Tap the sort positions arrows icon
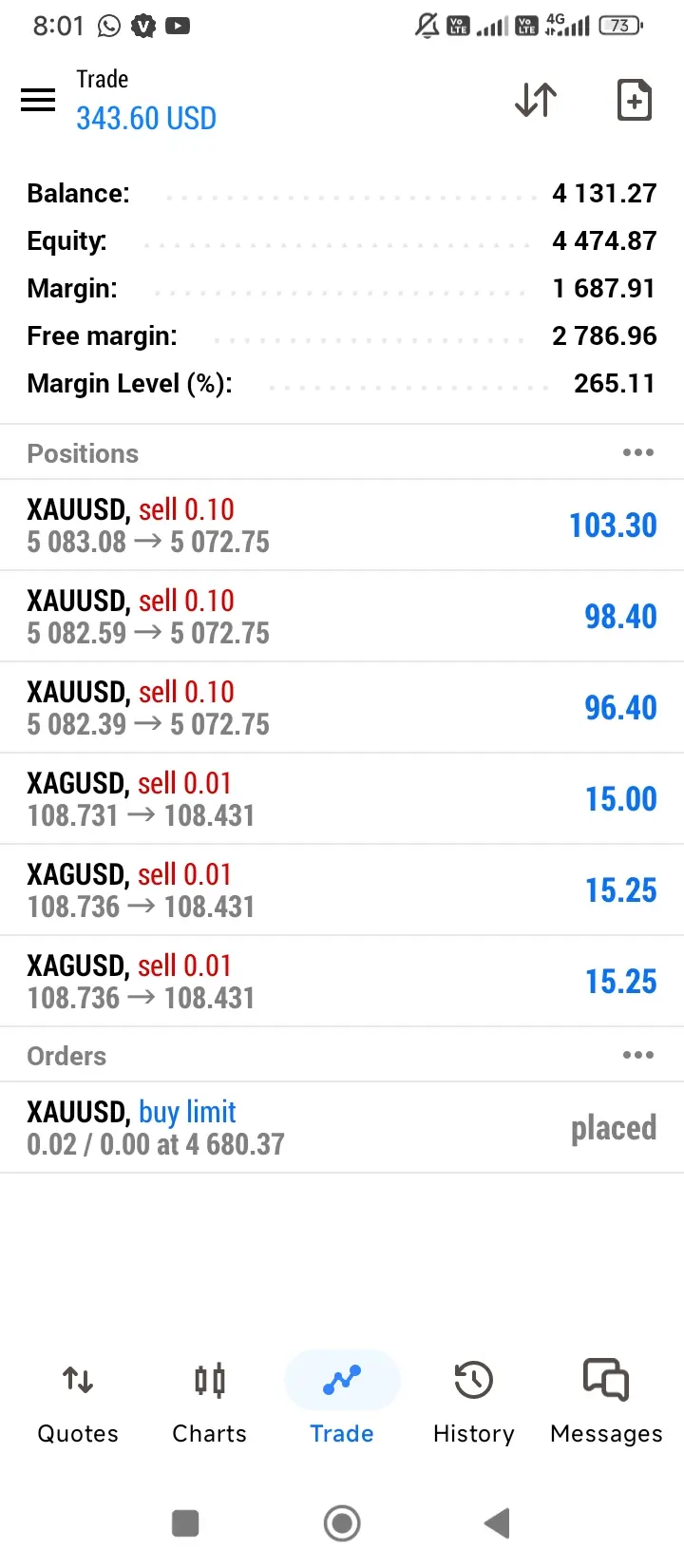Viewport: 684px width, 1568px height. (x=536, y=100)
